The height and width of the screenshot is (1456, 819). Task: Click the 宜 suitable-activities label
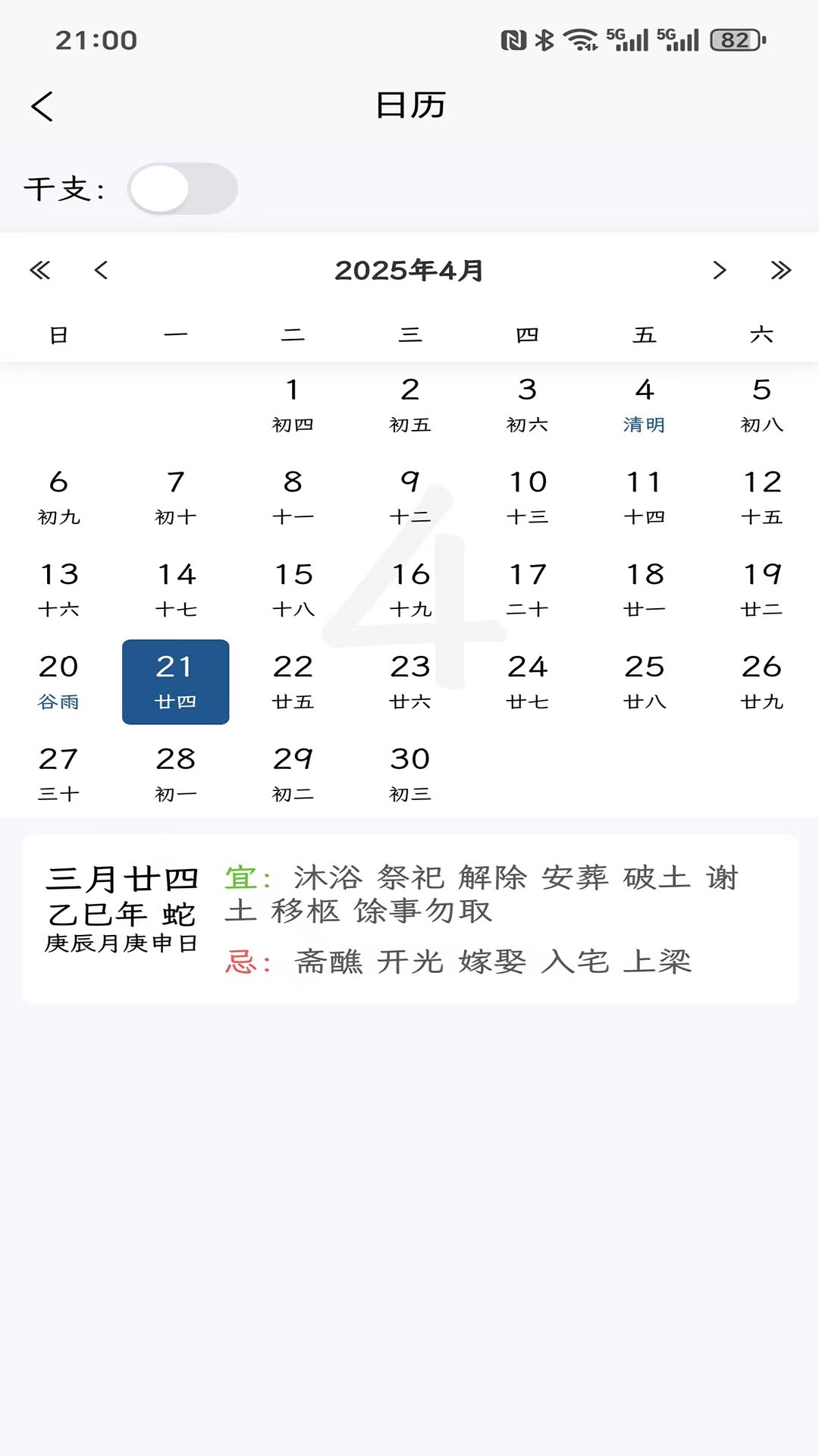pos(243,878)
